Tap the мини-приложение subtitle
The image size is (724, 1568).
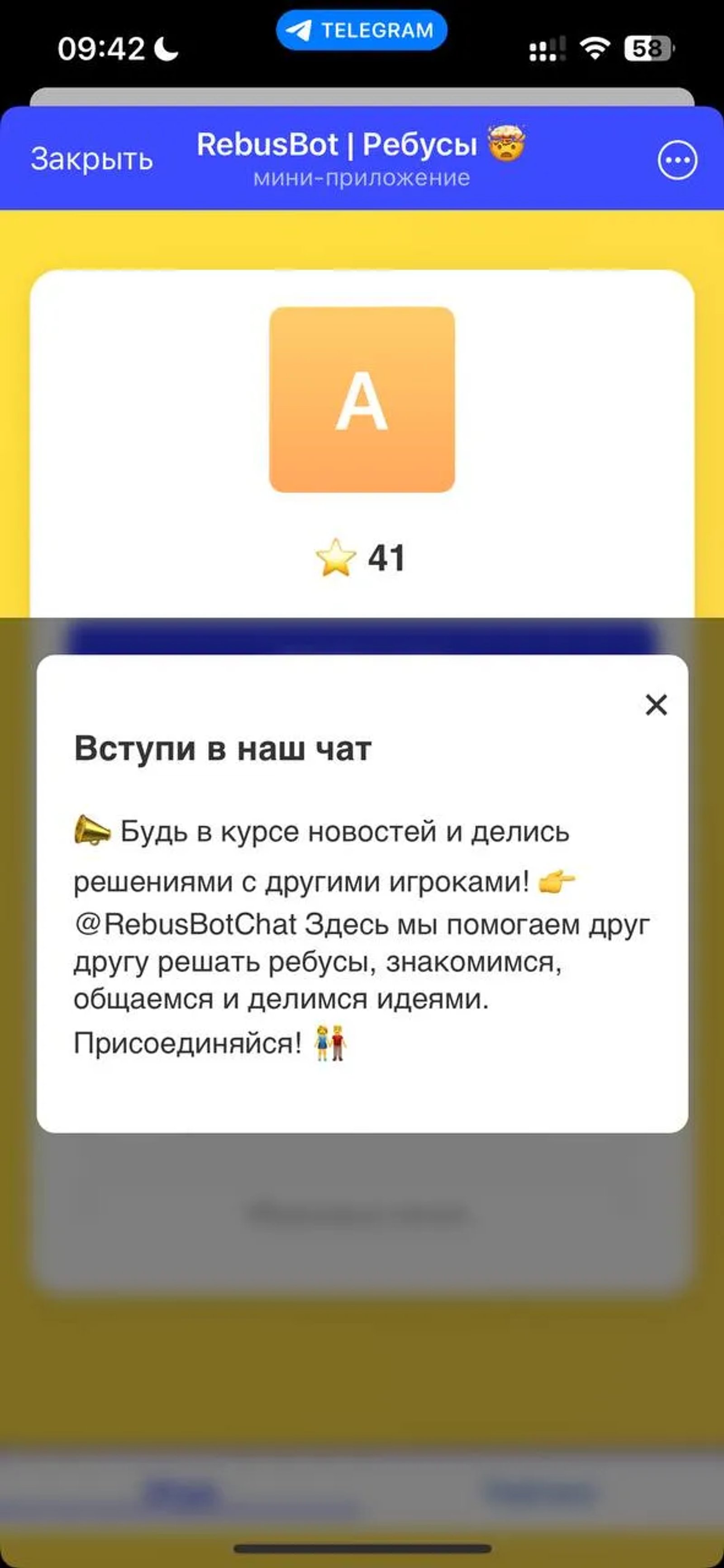(x=362, y=177)
